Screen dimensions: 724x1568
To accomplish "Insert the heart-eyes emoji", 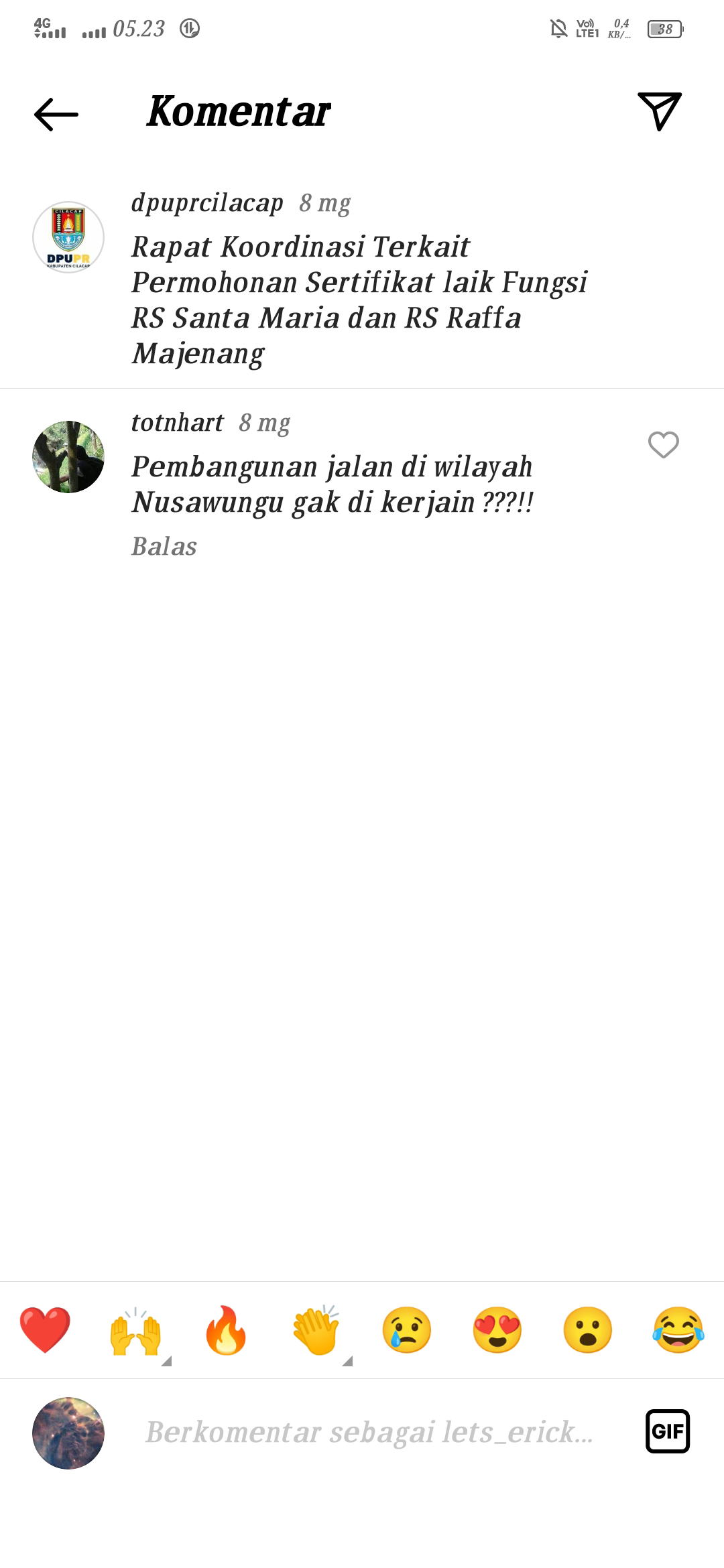I will click(x=497, y=1329).
